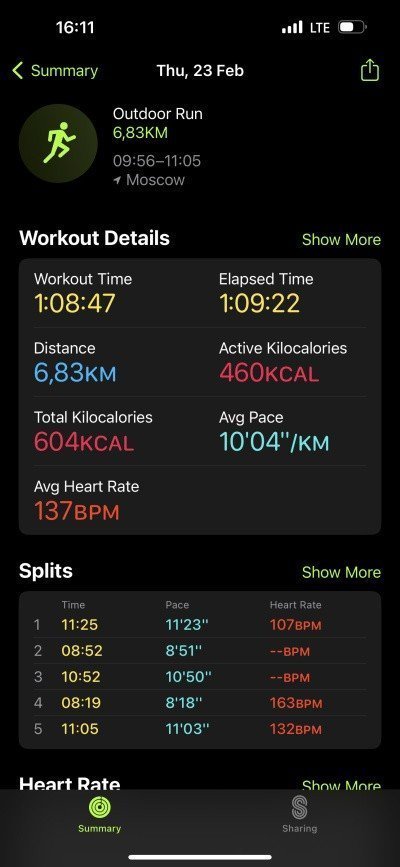The image size is (400, 867).
Task: Select the Summary tab
Action: pyautogui.click(x=100, y=814)
